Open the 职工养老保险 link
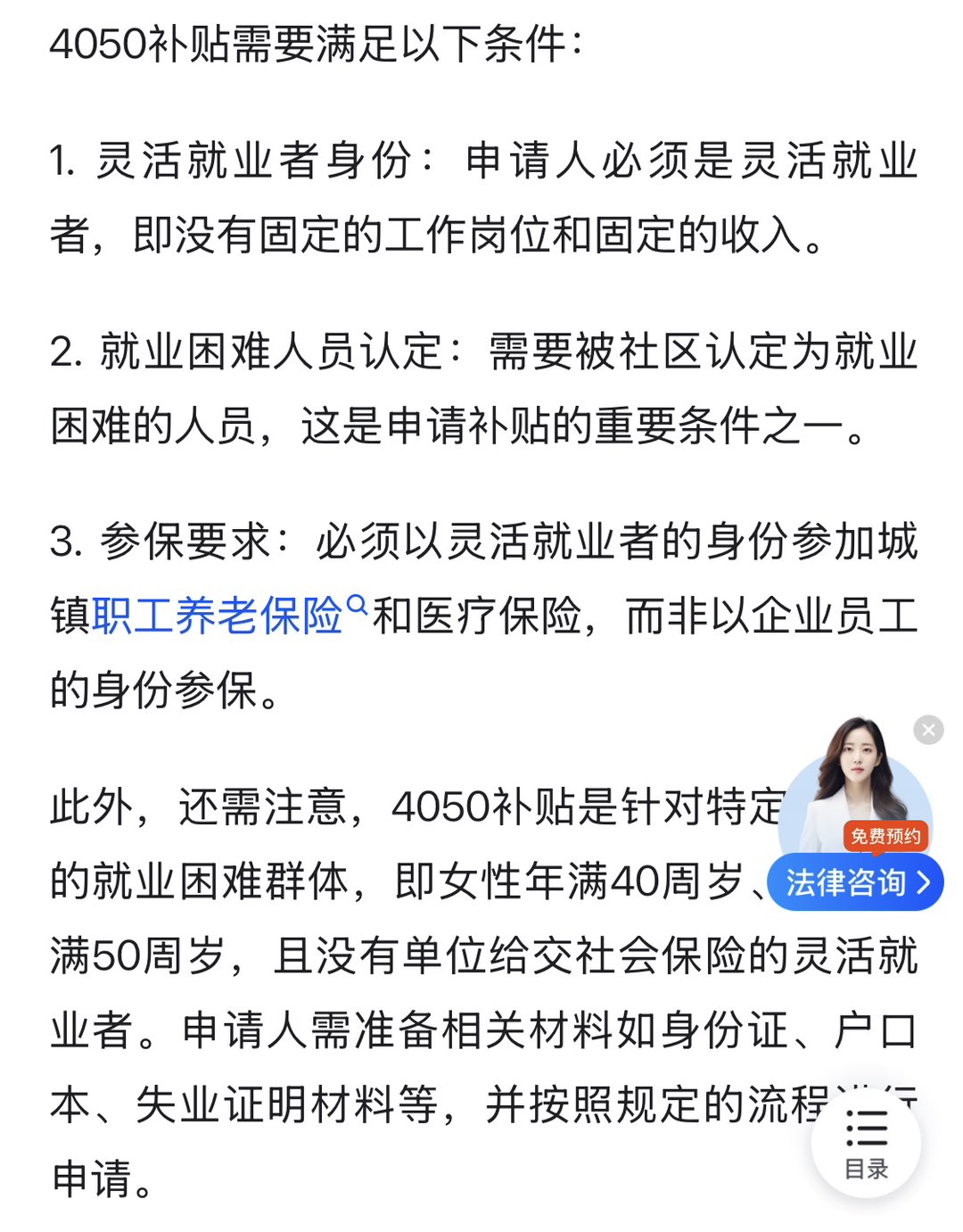 [218, 616]
